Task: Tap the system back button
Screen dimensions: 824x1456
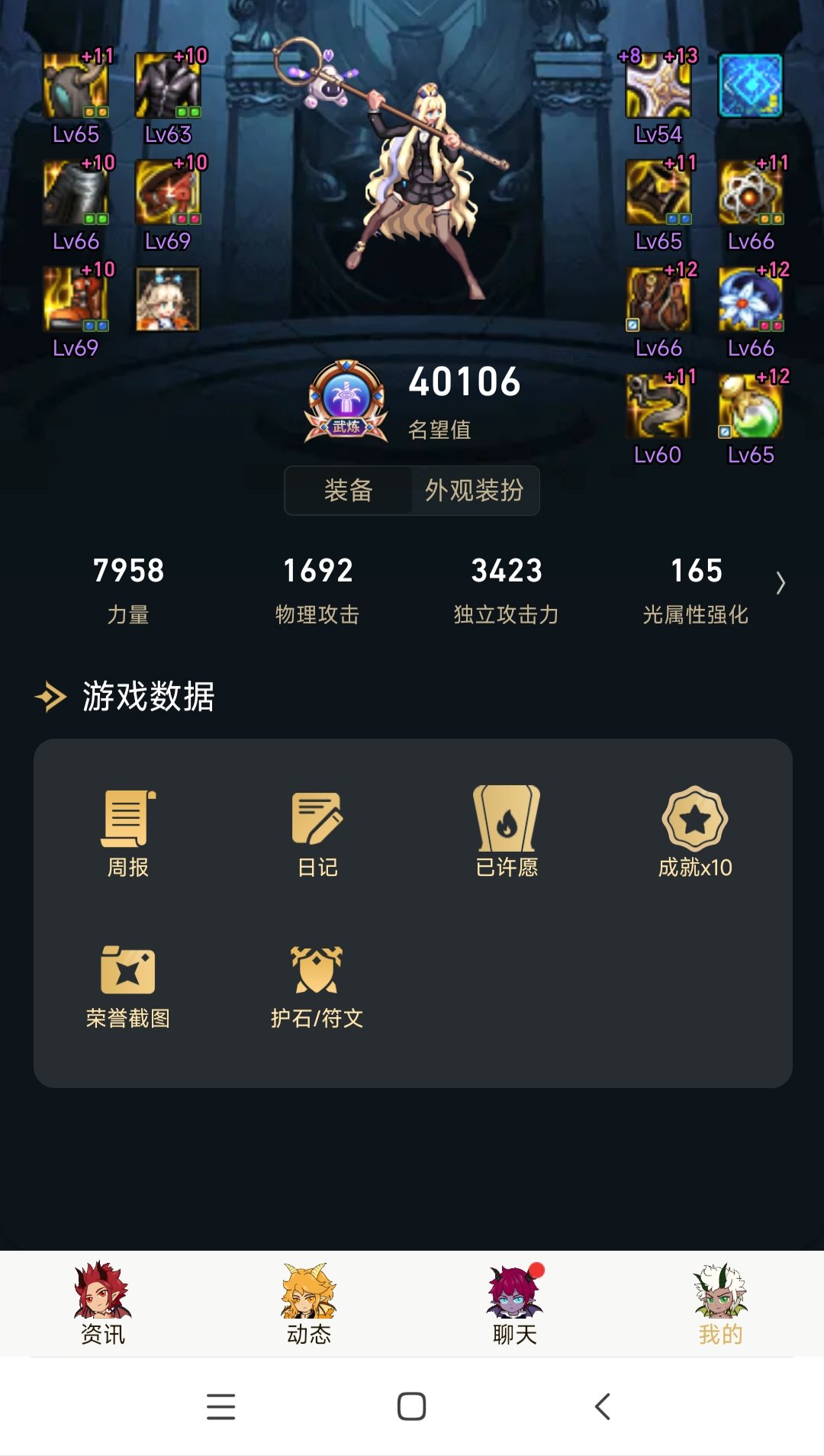Action: click(x=603, y=1406)
